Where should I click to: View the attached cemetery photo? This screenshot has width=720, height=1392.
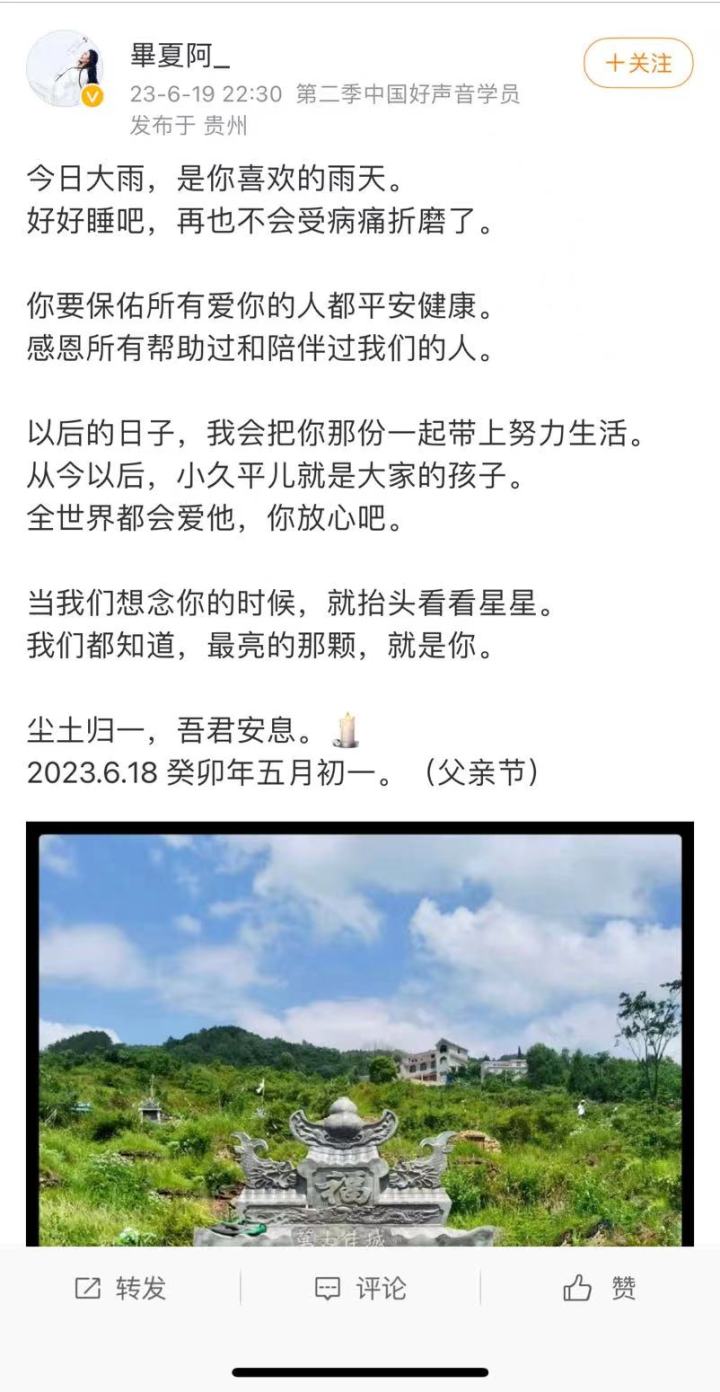pos(360,1035)
